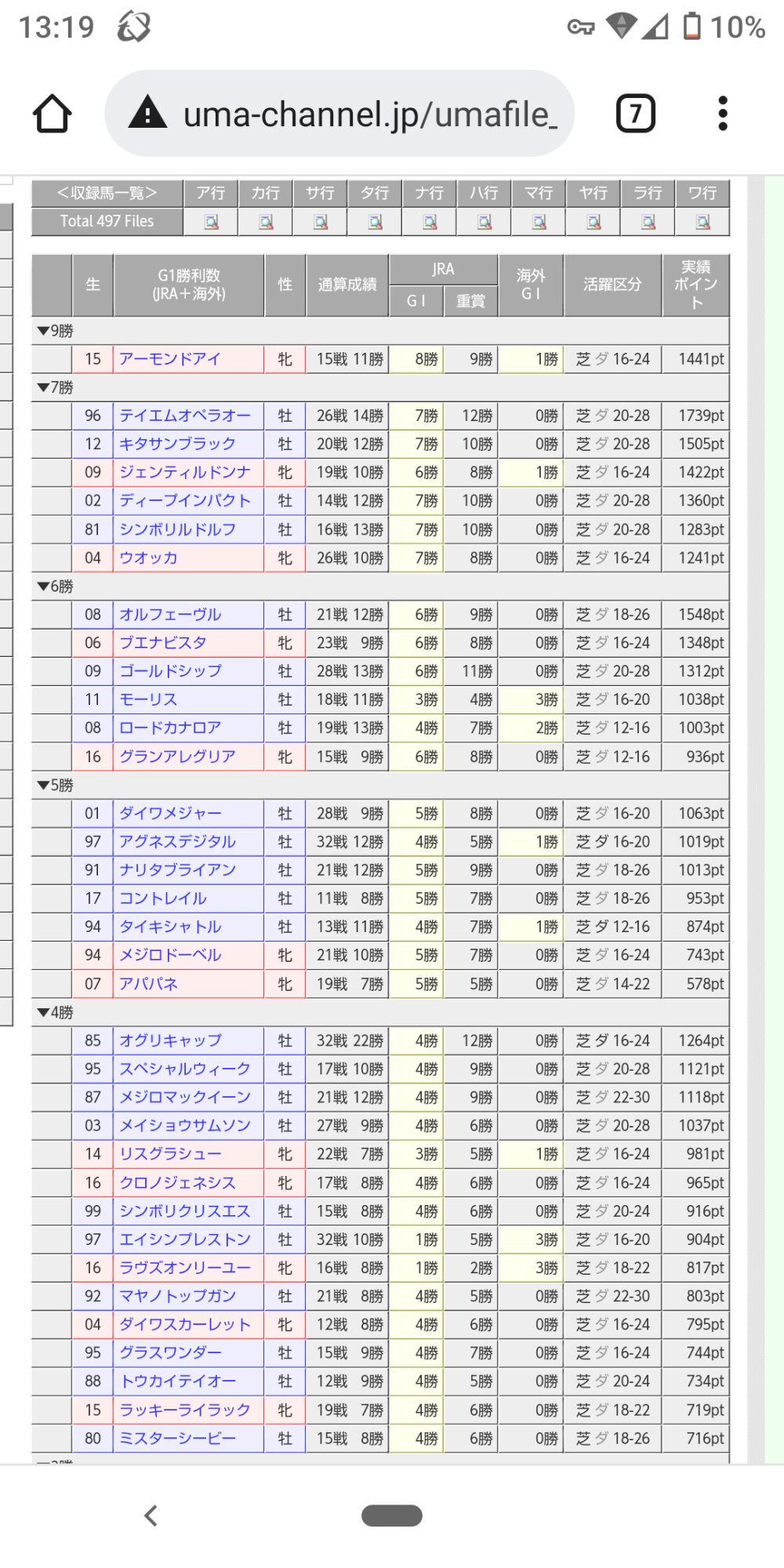Open horse キタサンブラック
784x1568 pixels.
(177, 444)
